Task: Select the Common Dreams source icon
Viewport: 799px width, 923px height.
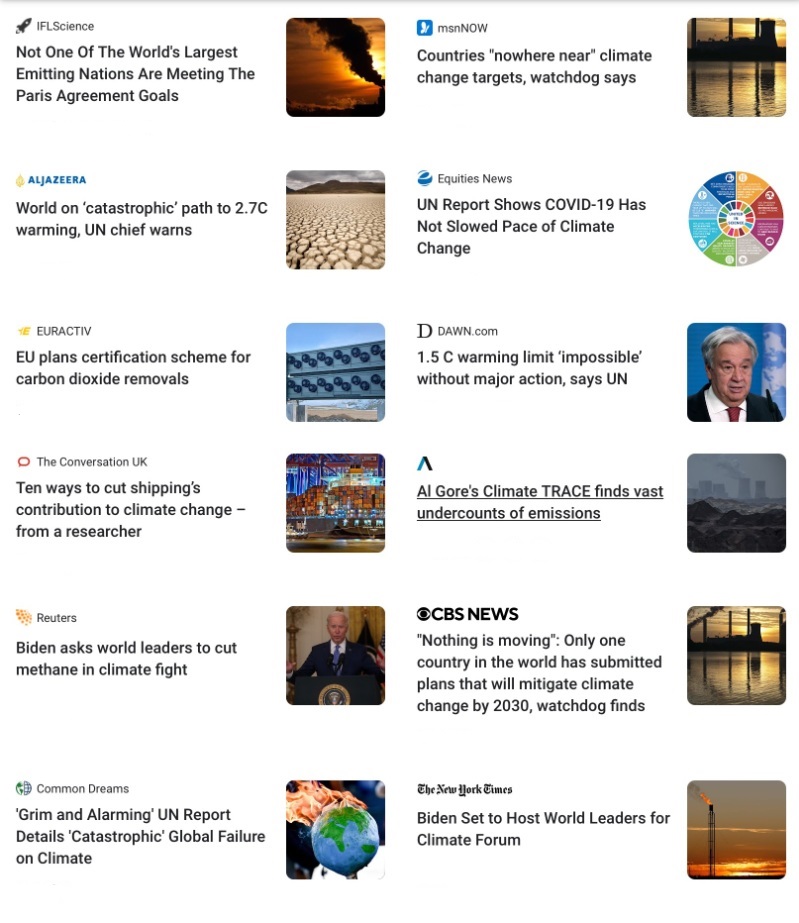Action: (x=24, y=786)
